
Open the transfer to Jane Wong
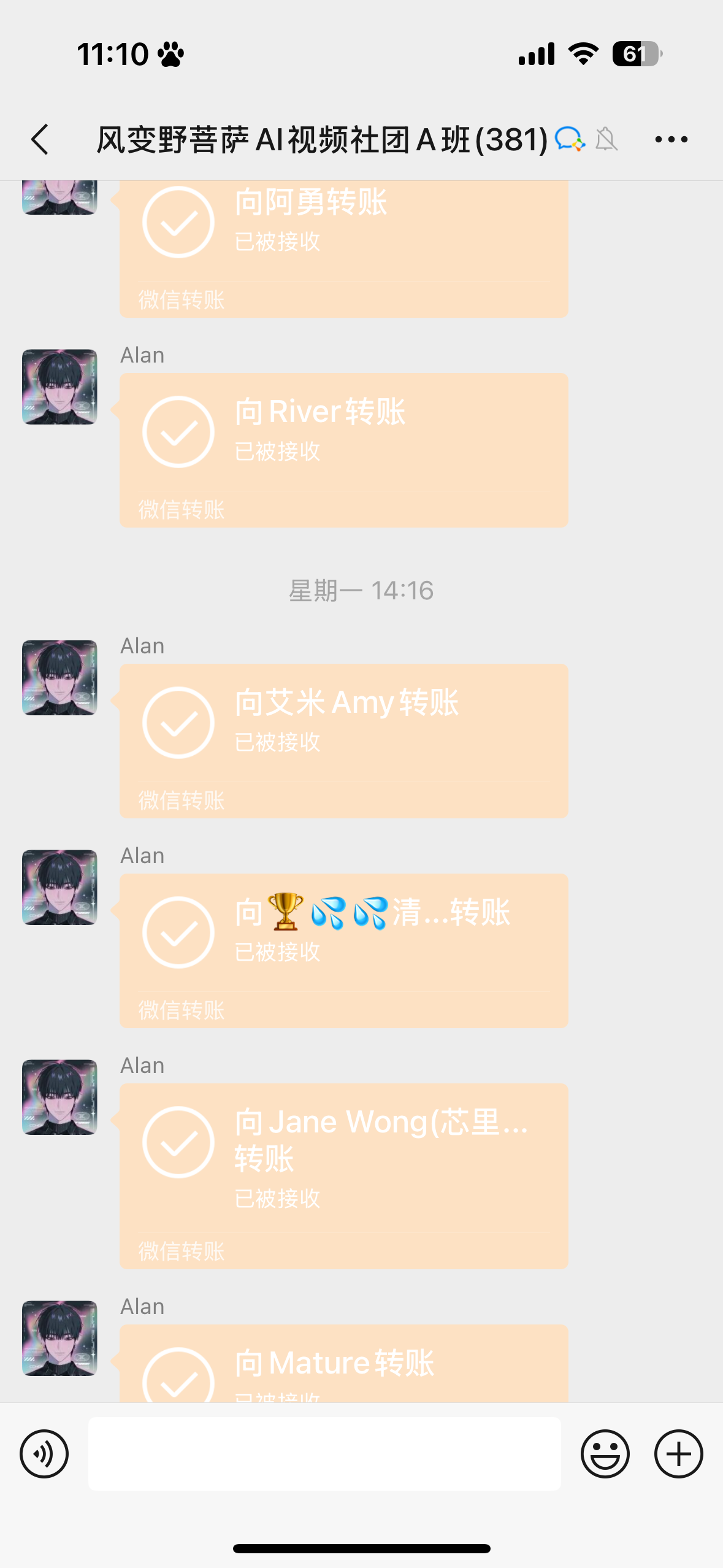[x=343, y=1175]
